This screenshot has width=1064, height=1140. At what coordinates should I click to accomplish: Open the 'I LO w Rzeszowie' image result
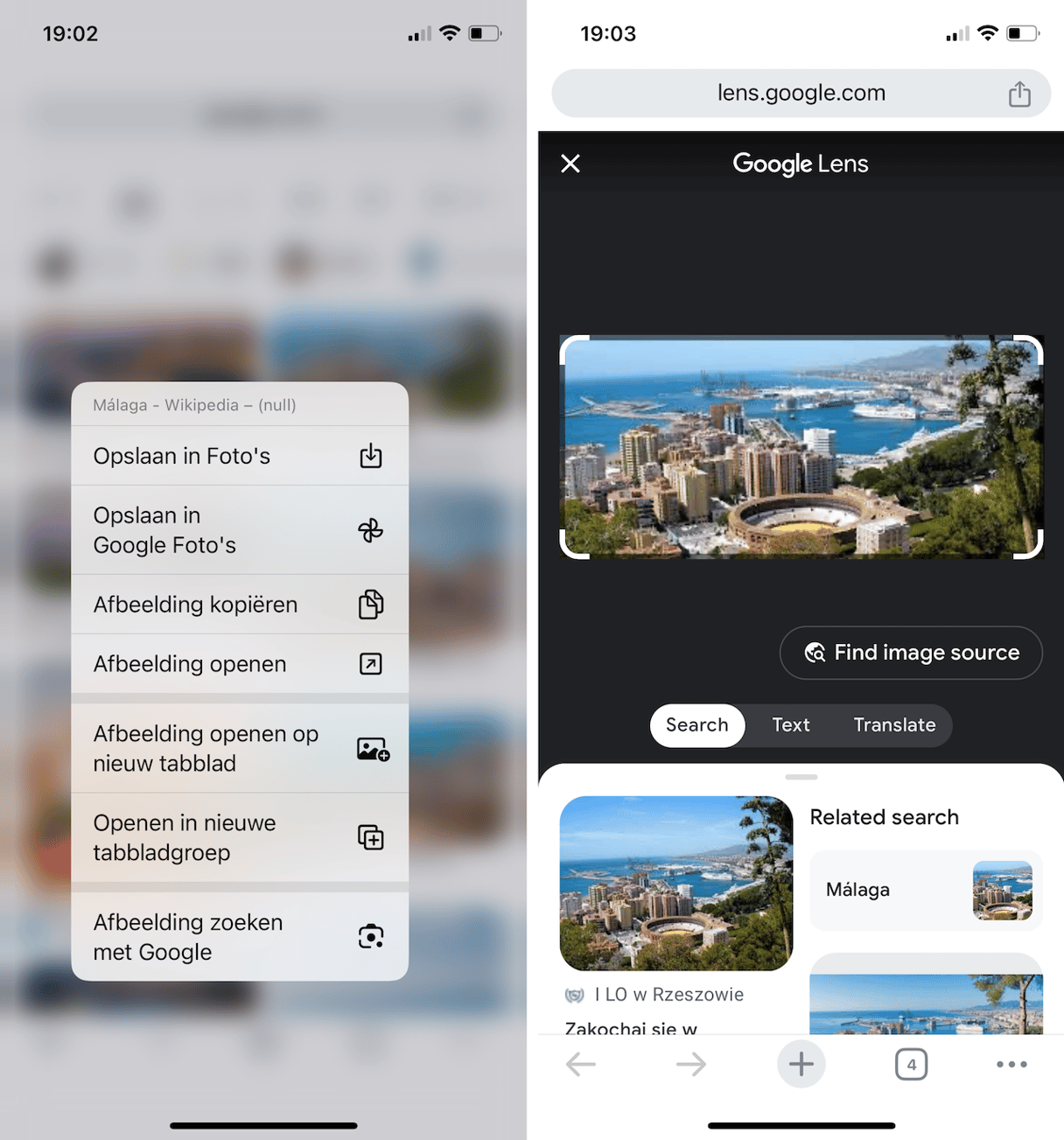click(675, 884)
